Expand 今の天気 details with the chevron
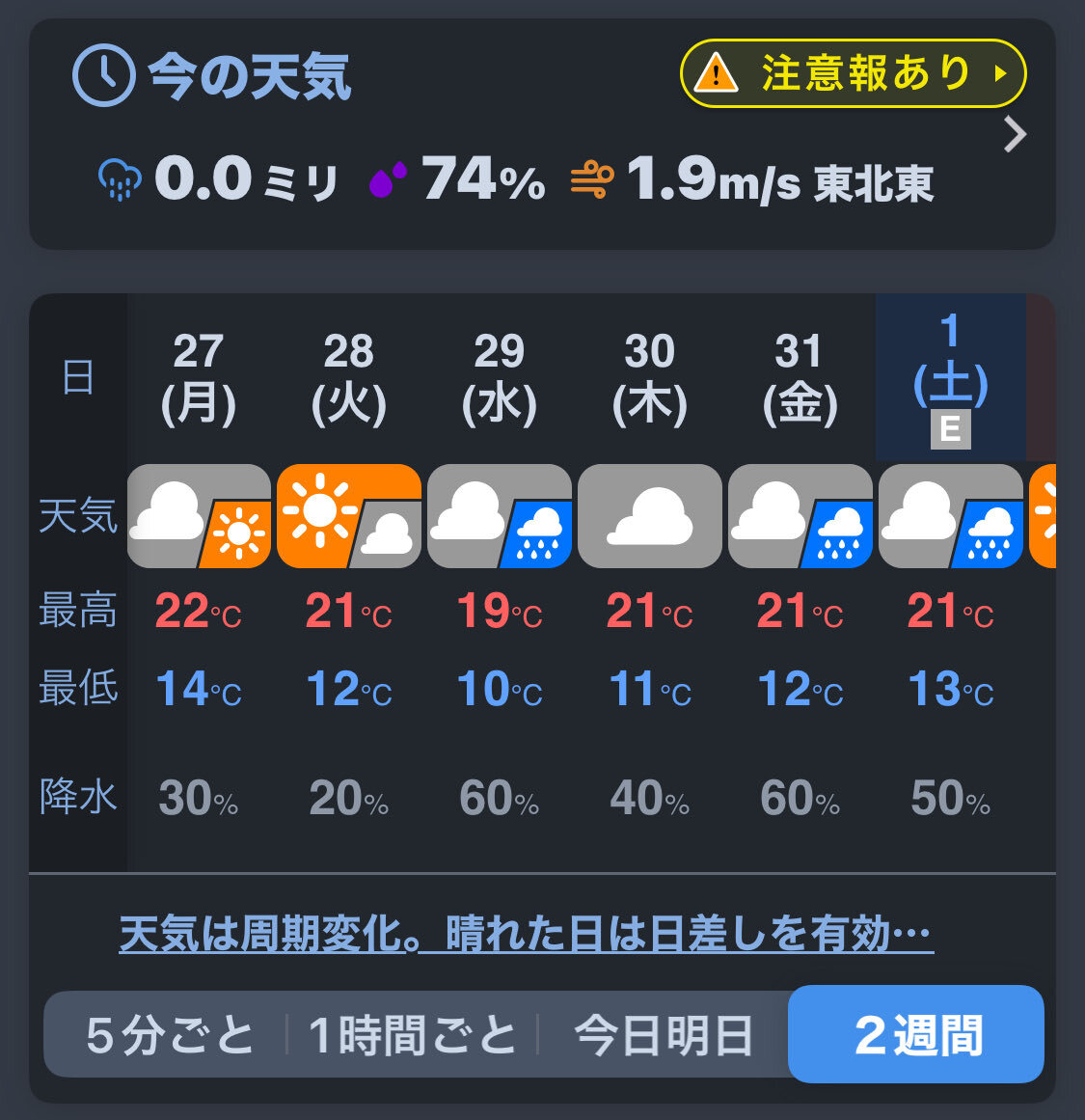 pos(1015,135)
